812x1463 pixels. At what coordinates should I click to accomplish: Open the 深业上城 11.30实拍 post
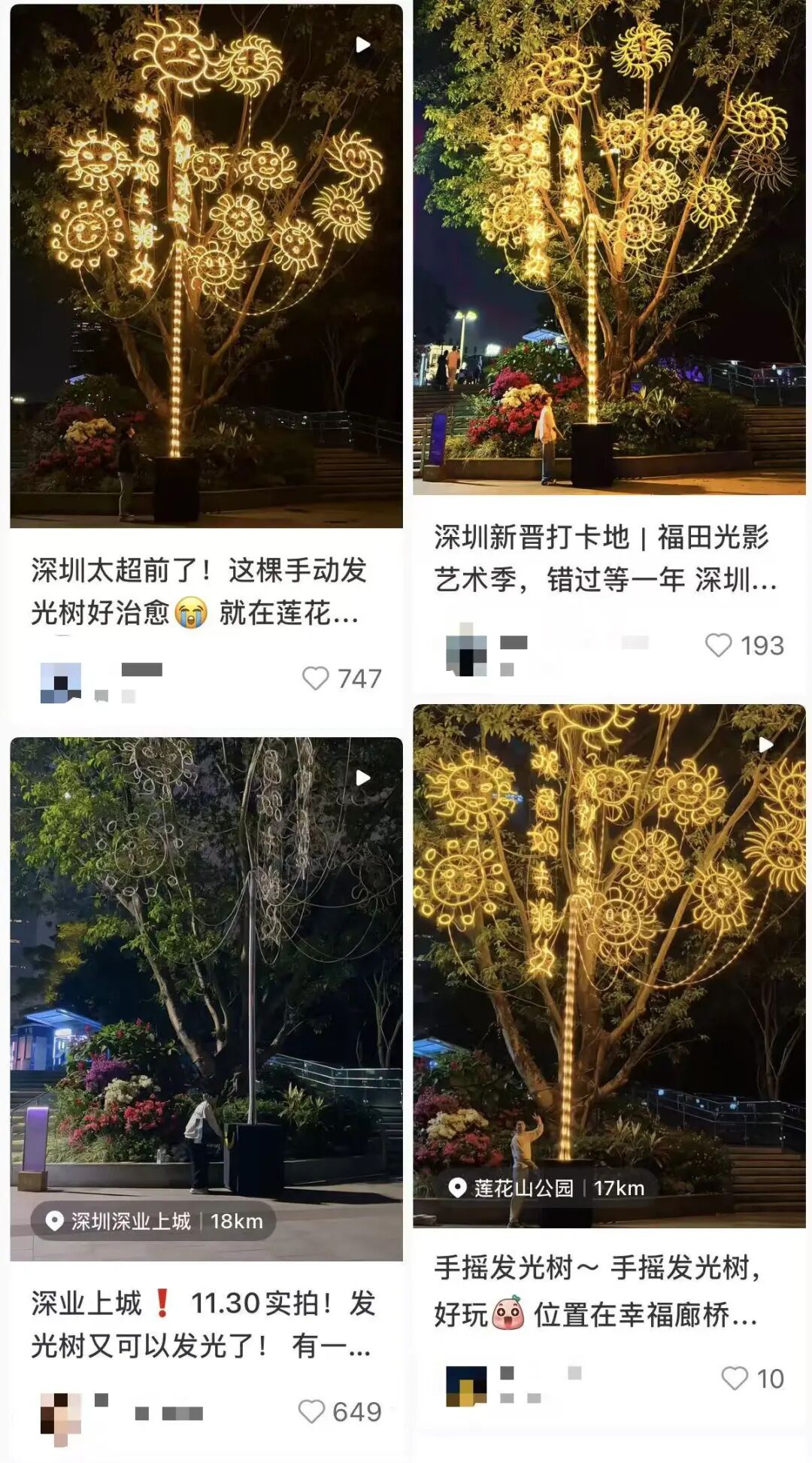point(203,1324)
